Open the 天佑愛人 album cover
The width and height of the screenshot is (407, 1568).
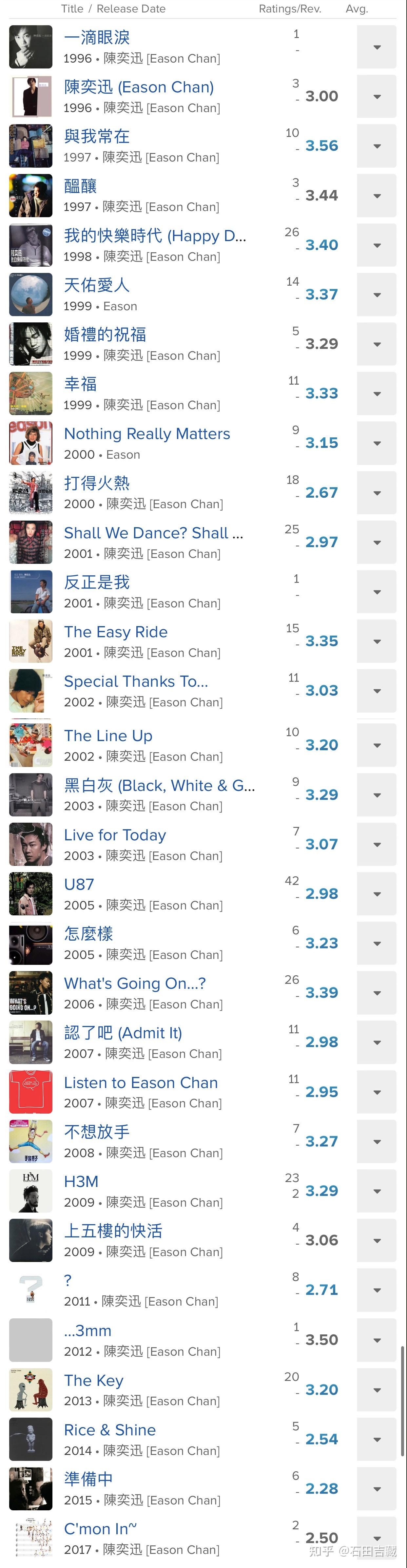[30, 295]
